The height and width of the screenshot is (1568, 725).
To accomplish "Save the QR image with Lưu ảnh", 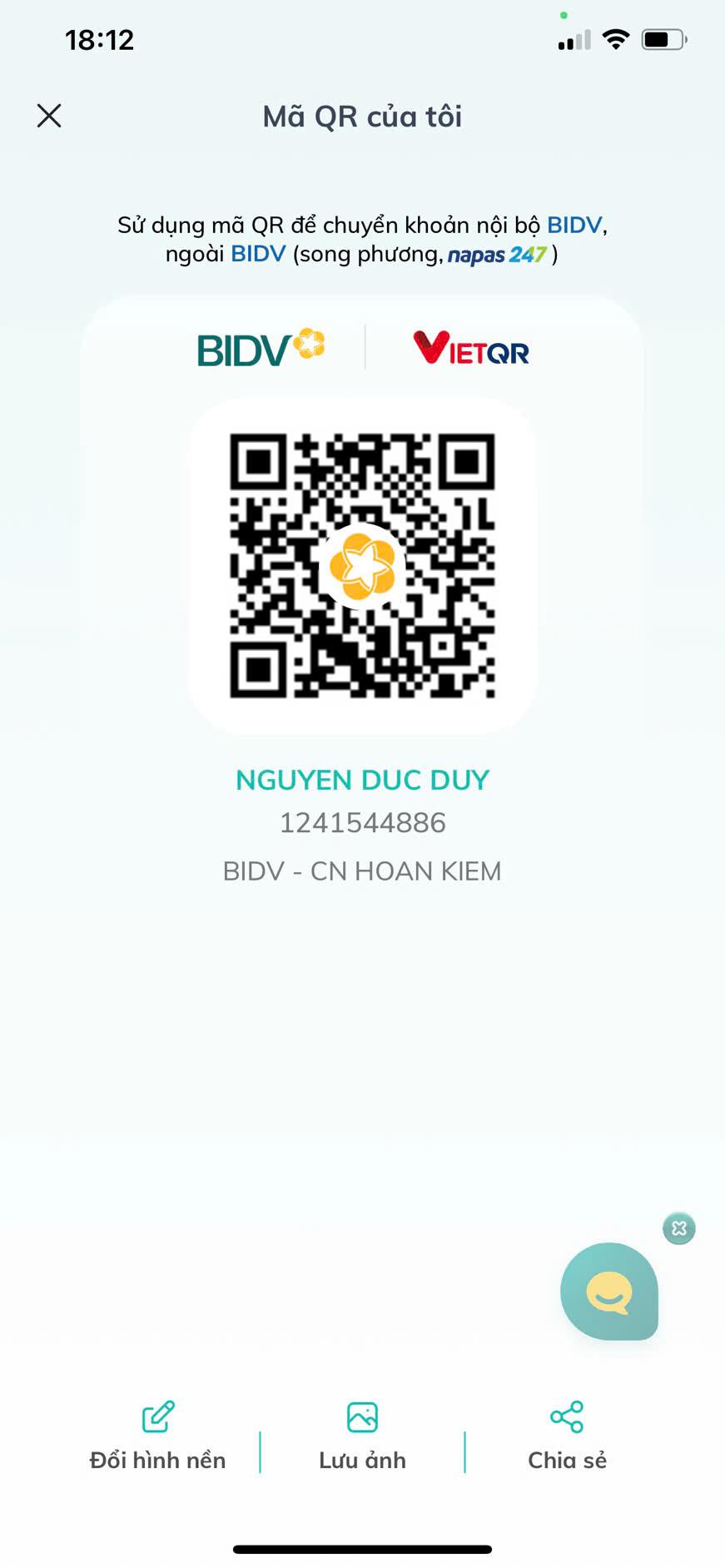I will click(x=362, y=1436).
